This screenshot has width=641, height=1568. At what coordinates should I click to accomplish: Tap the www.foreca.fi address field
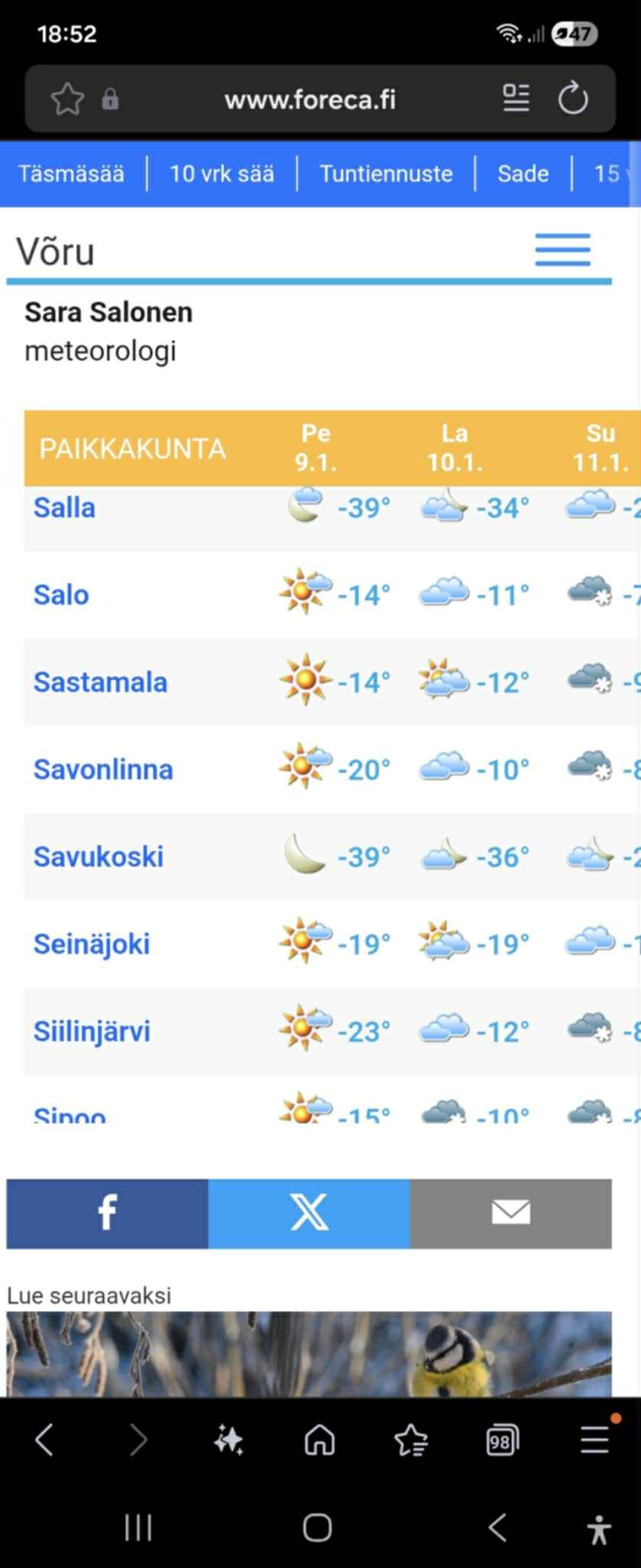tap(310, 100)
